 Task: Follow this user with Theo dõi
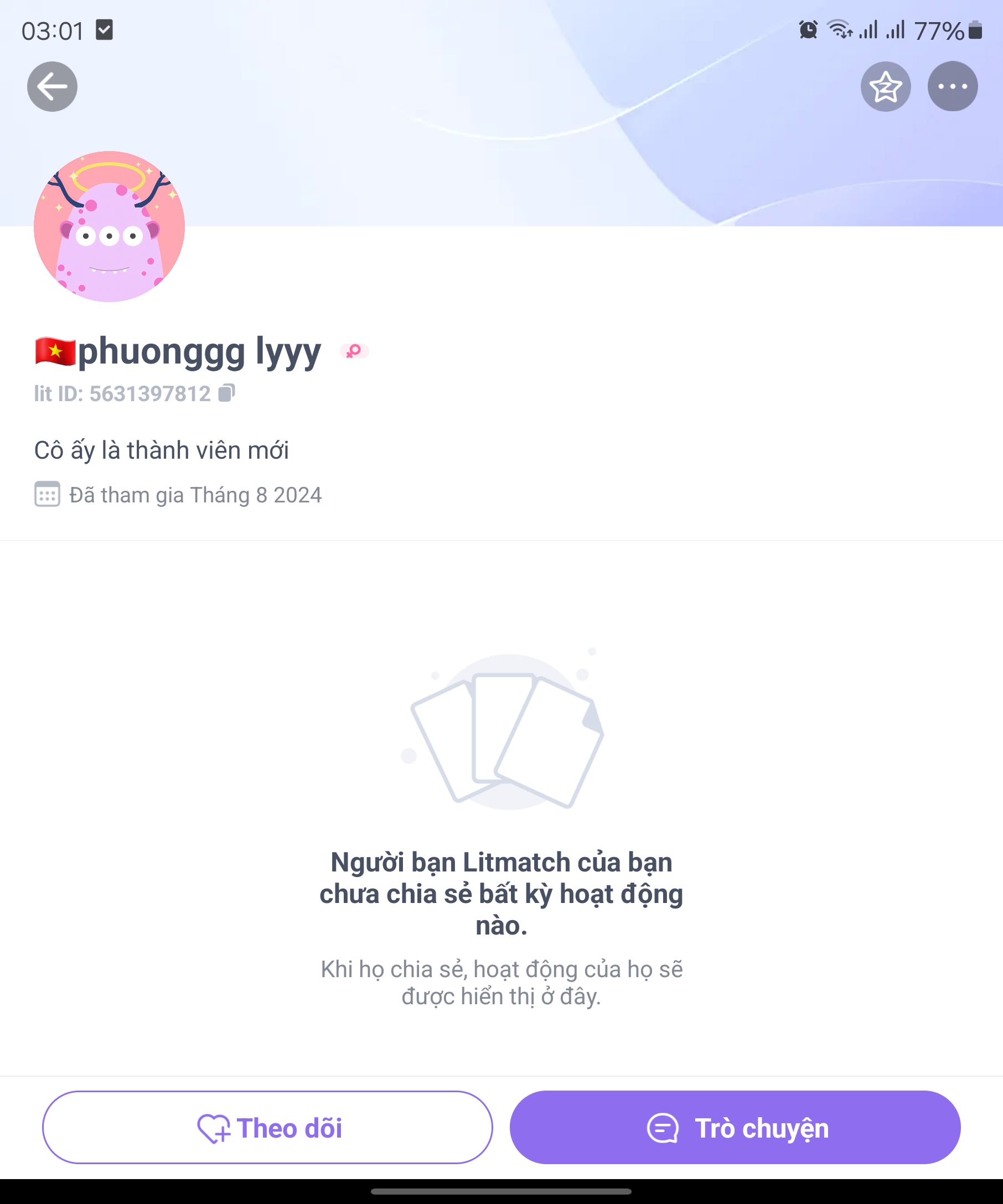click(x=267, y=1127)
